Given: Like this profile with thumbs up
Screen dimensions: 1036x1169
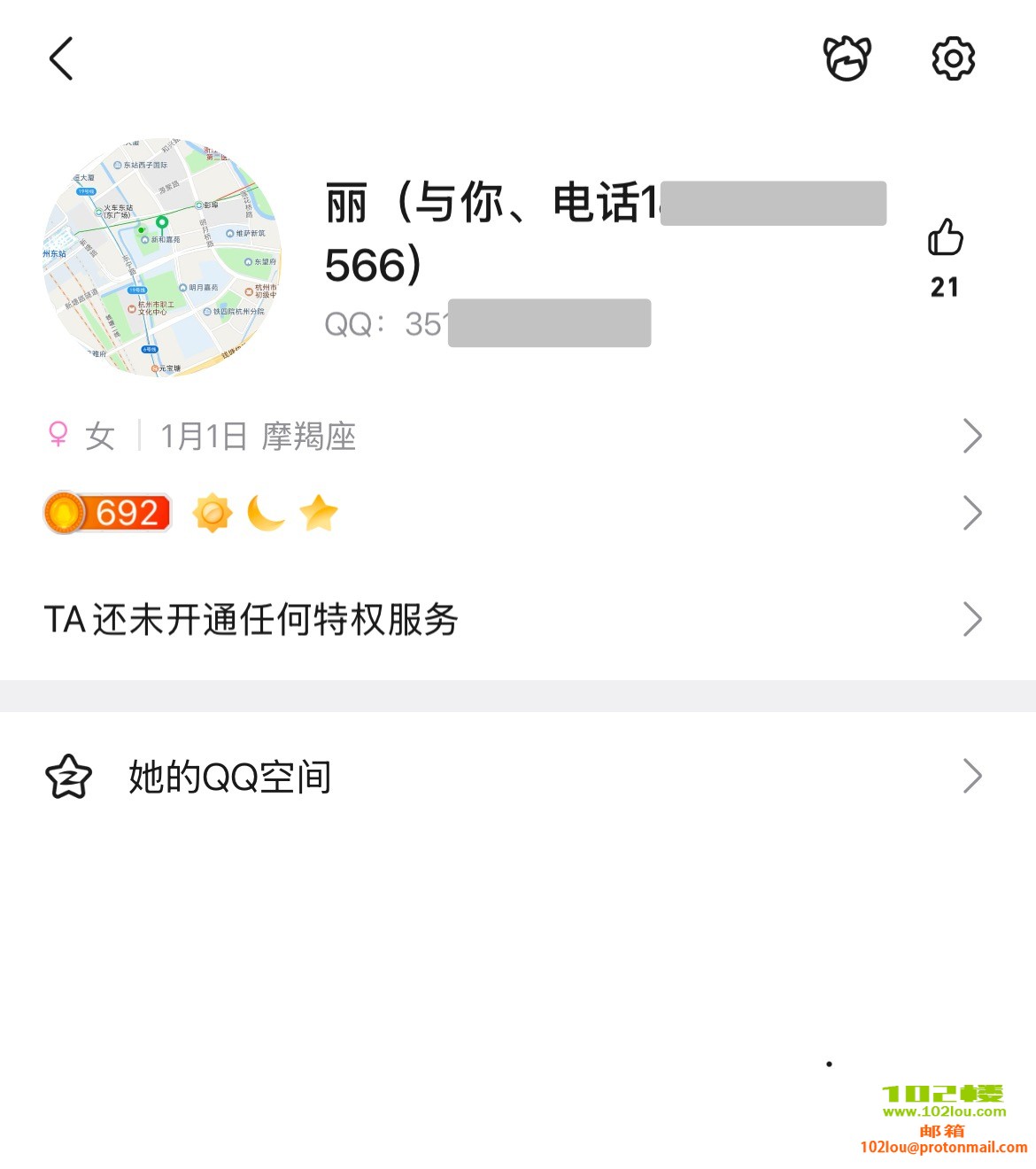Looking at the screenshot, I should point(945,238).
